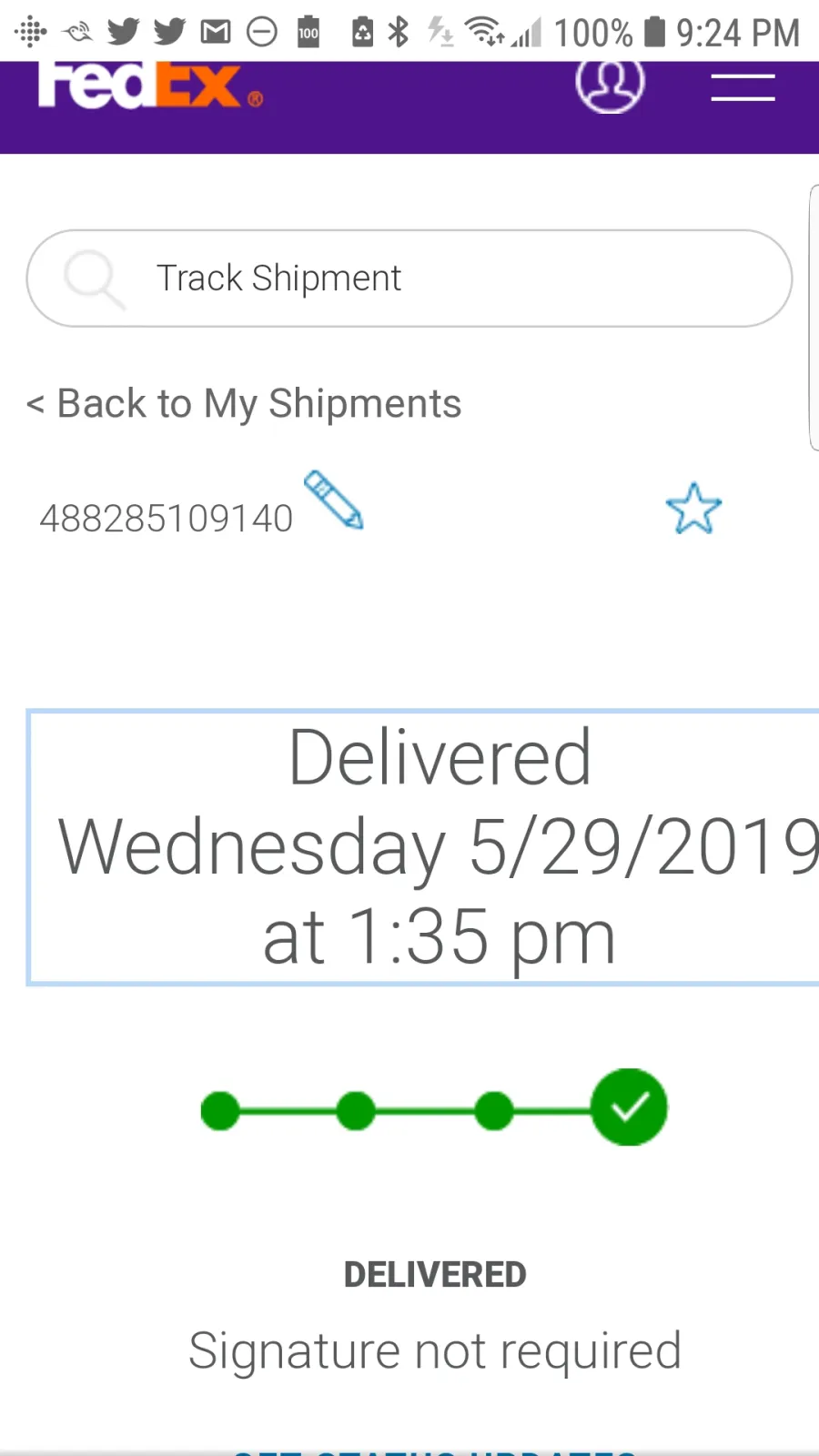Viewport: 819px width, 1456px height.
Task: Select the Delivered status box
Action: 424,847
